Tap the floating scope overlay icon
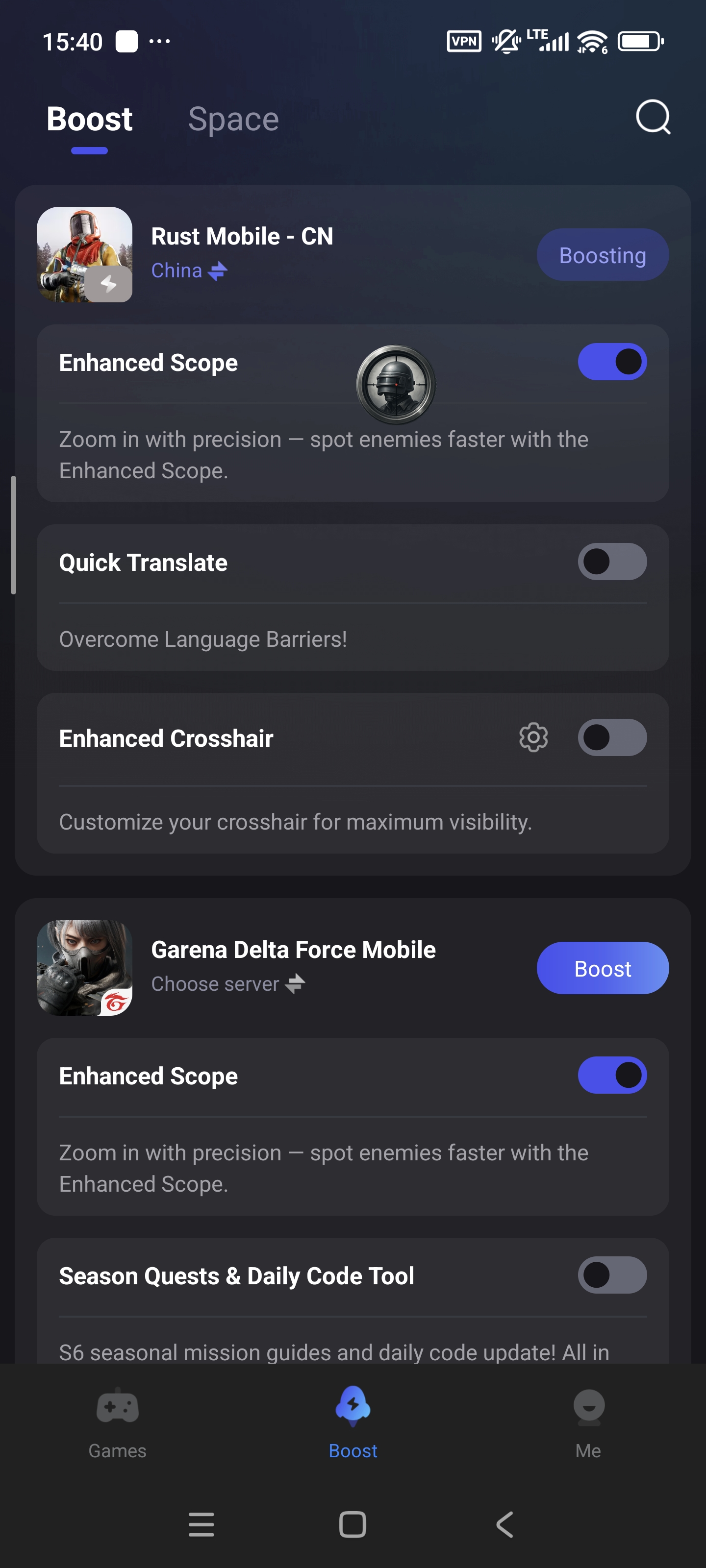 click(396, 385)
